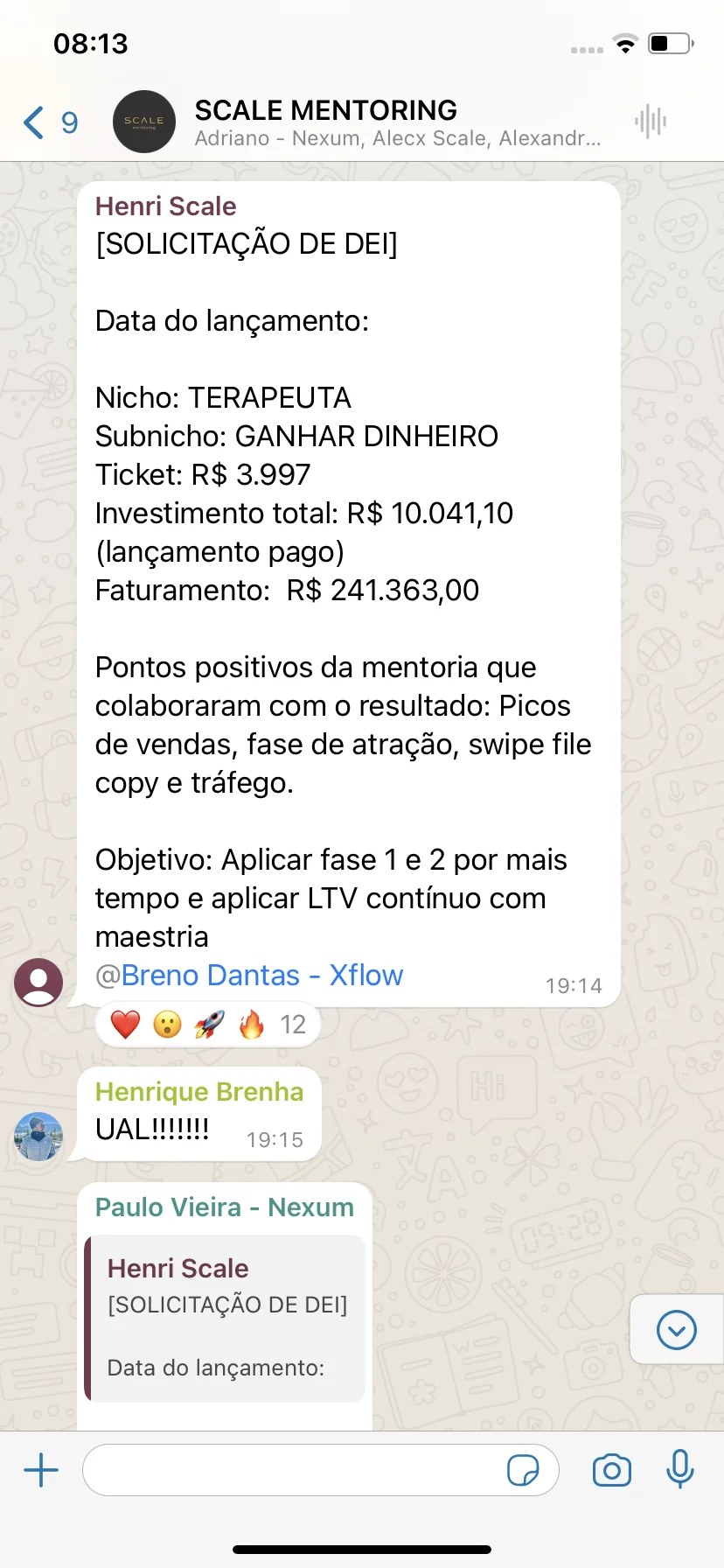Jump to quoted Henri Scale message
724x1568 pixels.
pos(226,1318)
